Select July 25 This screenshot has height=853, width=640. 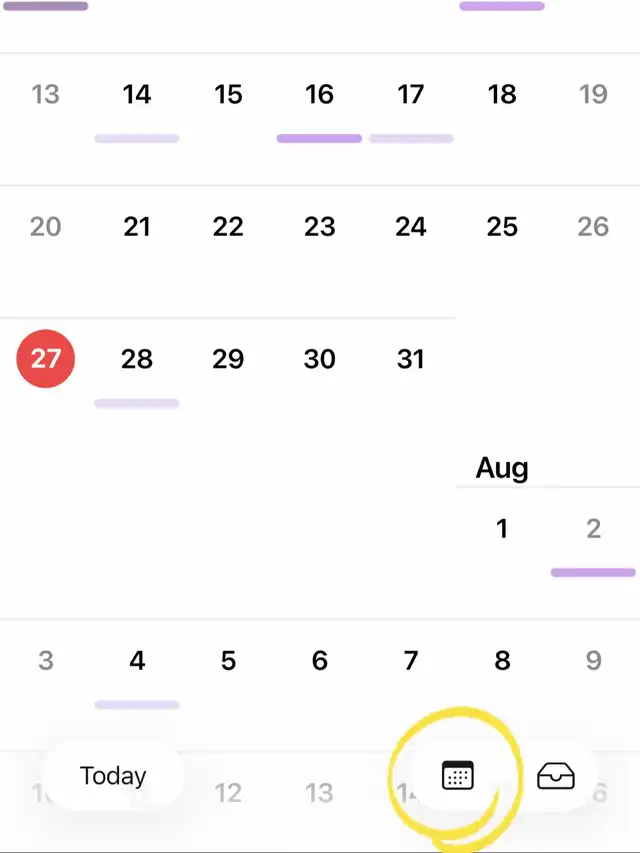(502, 227)
